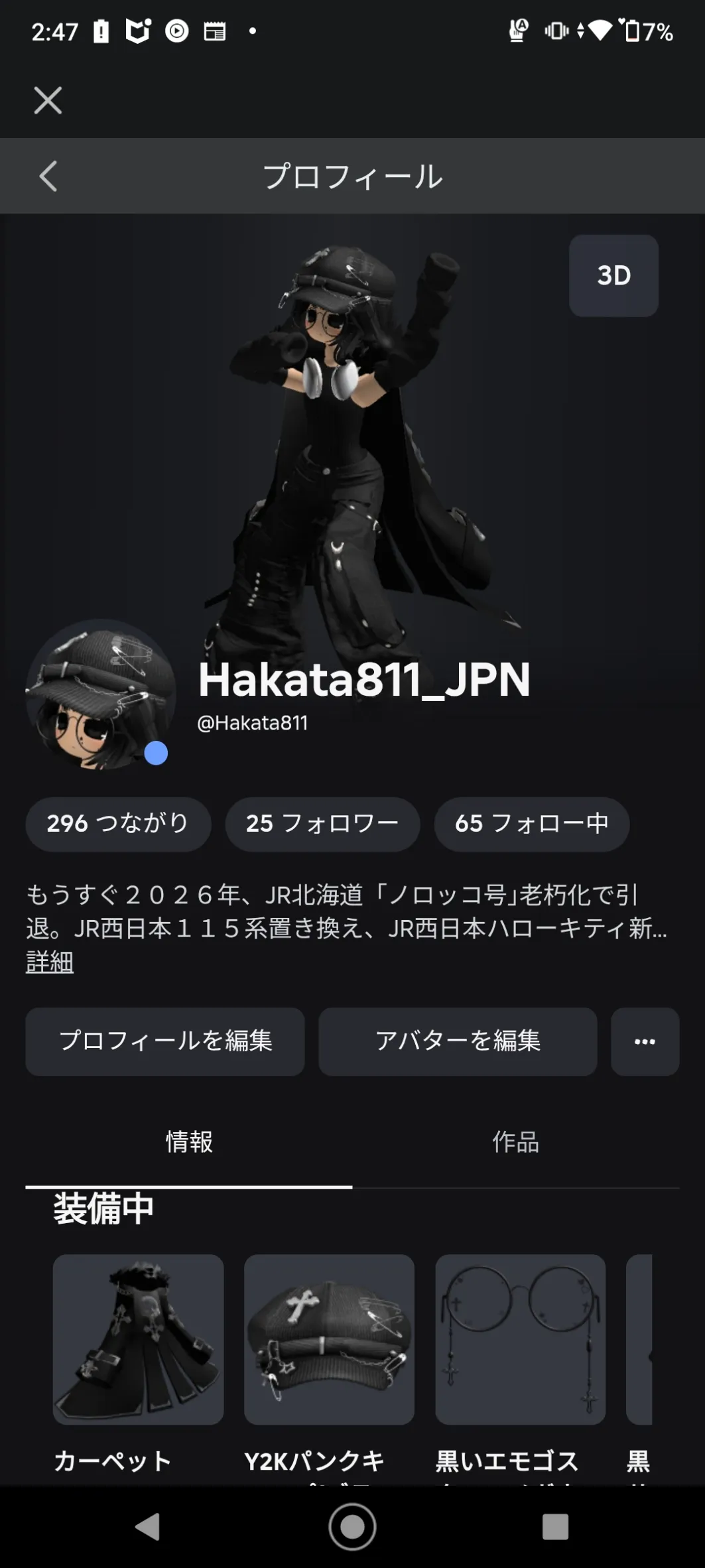The image size is (705, 1568).
Task: Go to the system home screen
Action: tap(352, 1527)
